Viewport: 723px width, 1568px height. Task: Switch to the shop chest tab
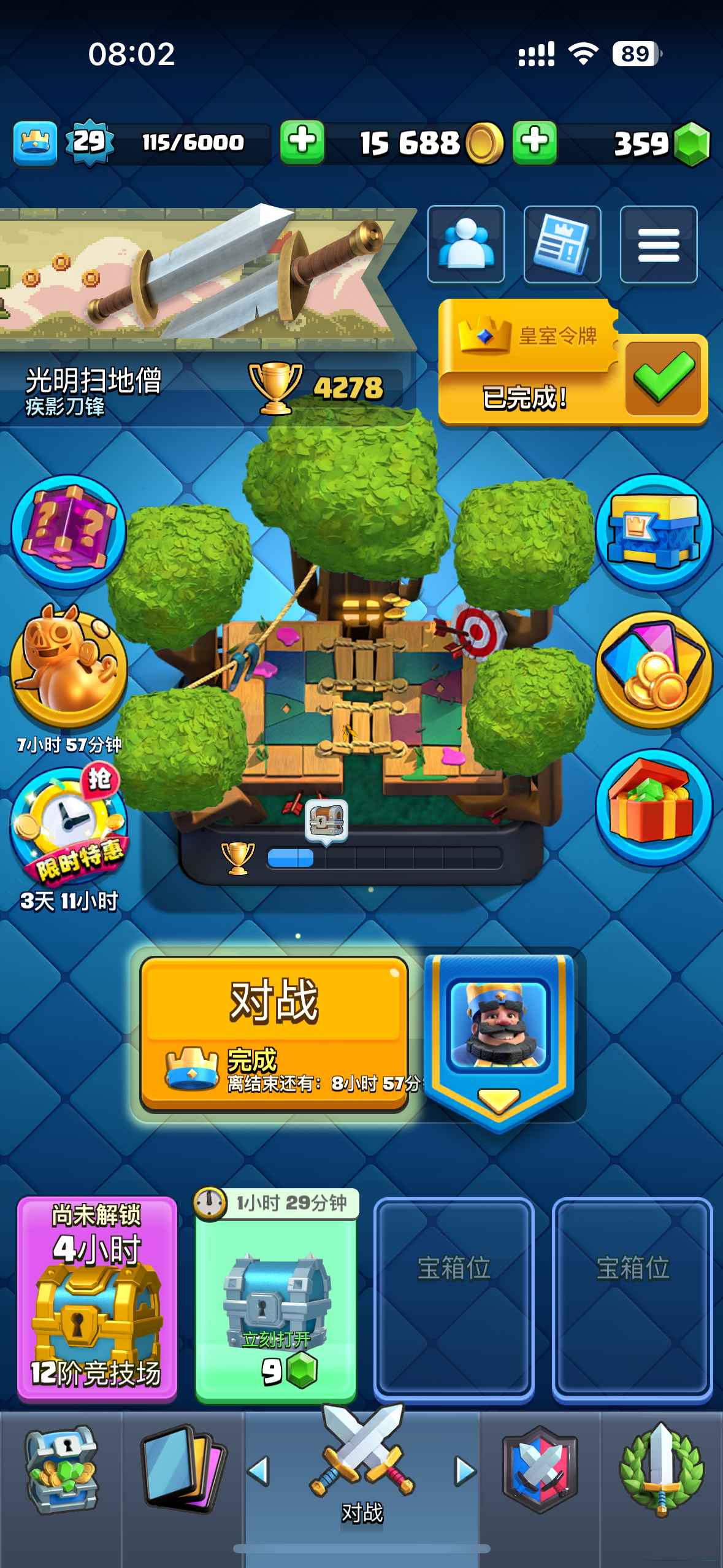click(x=61, y=1470)
